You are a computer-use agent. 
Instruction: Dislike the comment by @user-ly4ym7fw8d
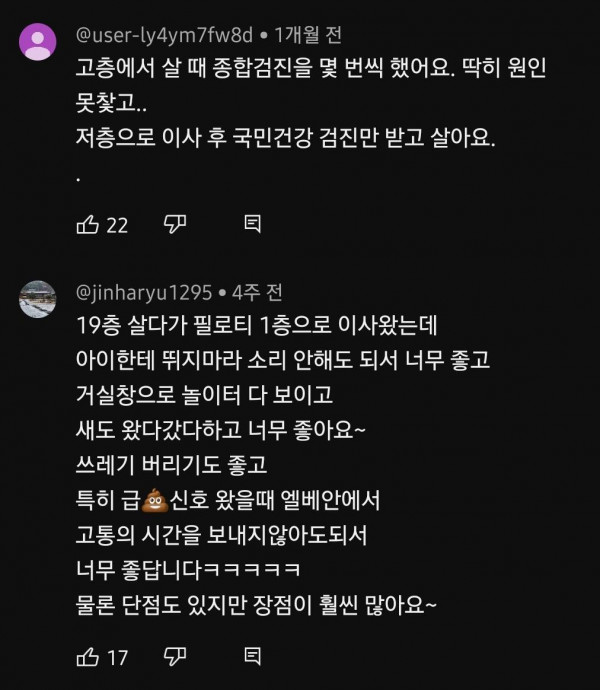(176, 224)
